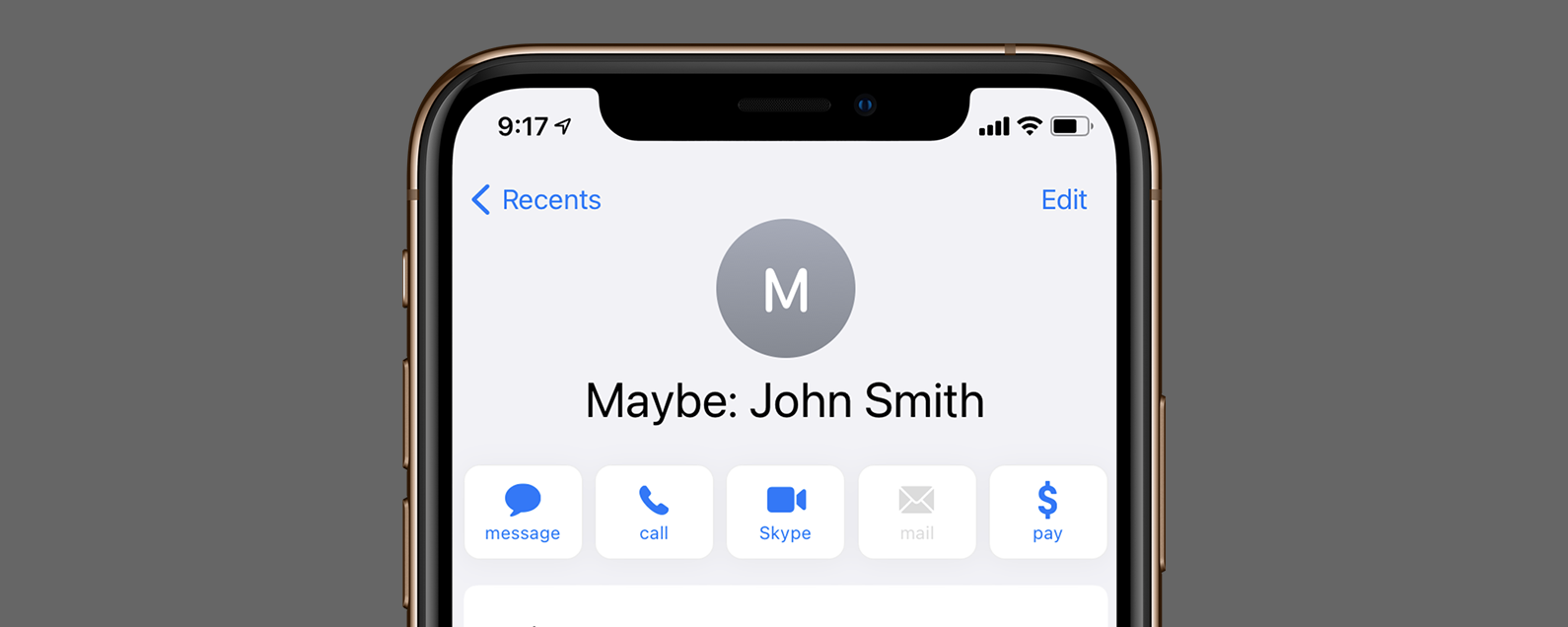Call Maybe: John Smith

coord(654,512)
